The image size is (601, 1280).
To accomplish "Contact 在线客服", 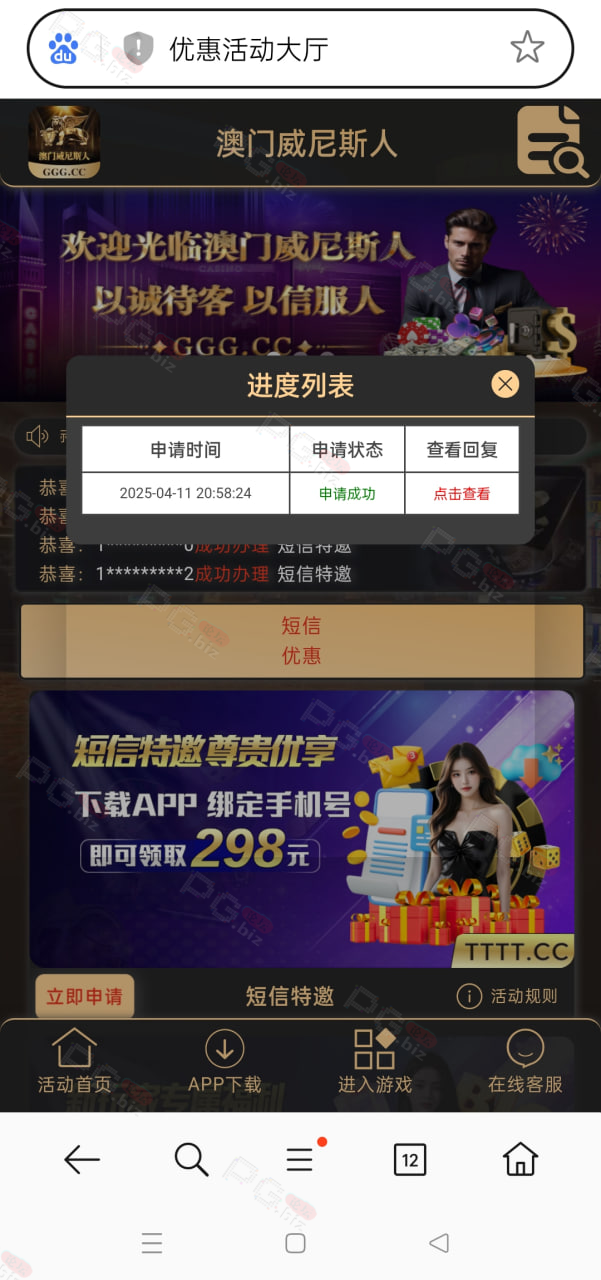I will coord(525,1060).
